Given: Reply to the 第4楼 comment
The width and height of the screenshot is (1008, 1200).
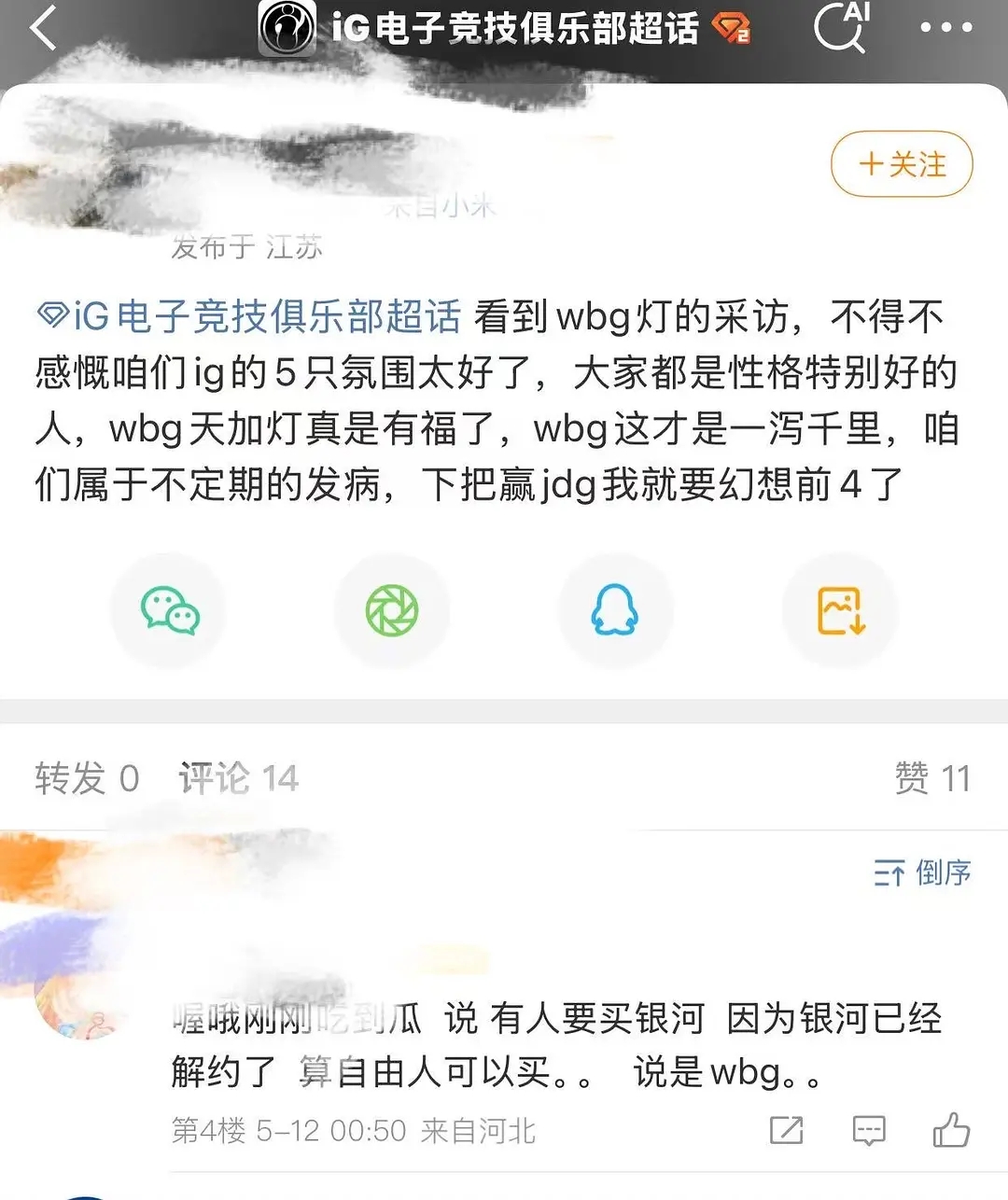Looking at the screenshot, I should 869,1130.
